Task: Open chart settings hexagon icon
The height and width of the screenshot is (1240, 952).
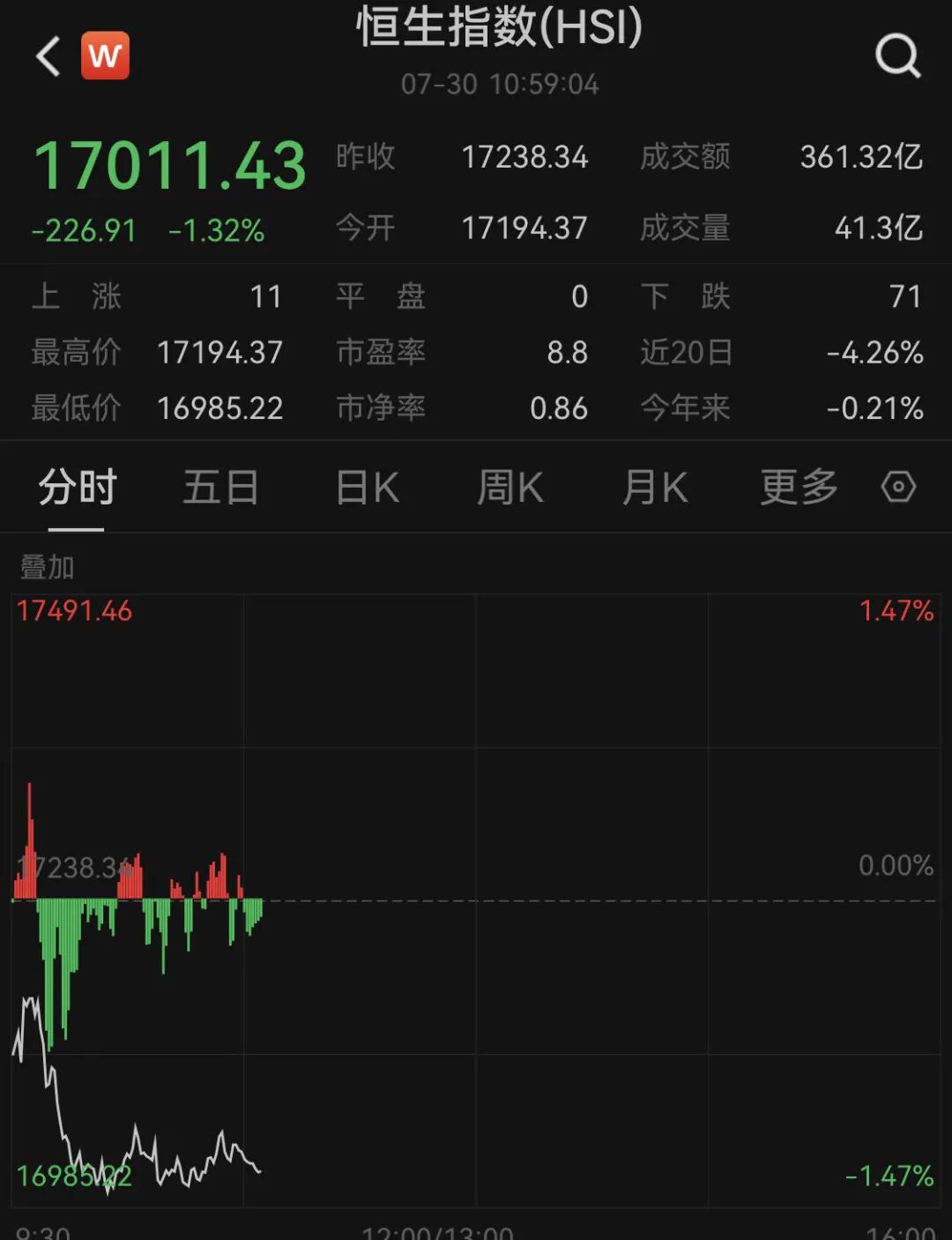Action: [898, 487]
